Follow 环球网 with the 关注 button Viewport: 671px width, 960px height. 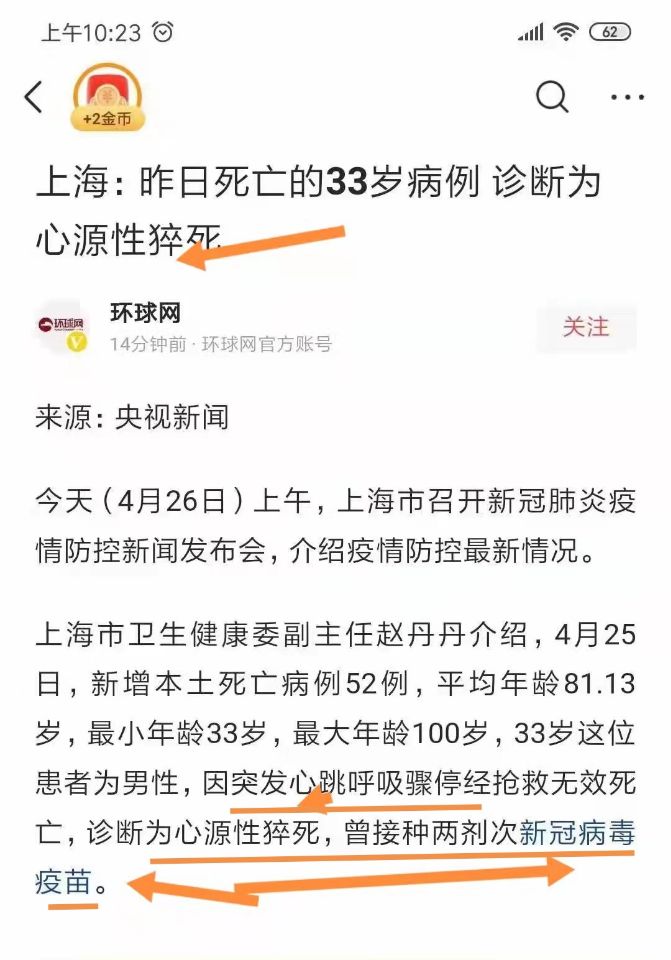[585, 327]
